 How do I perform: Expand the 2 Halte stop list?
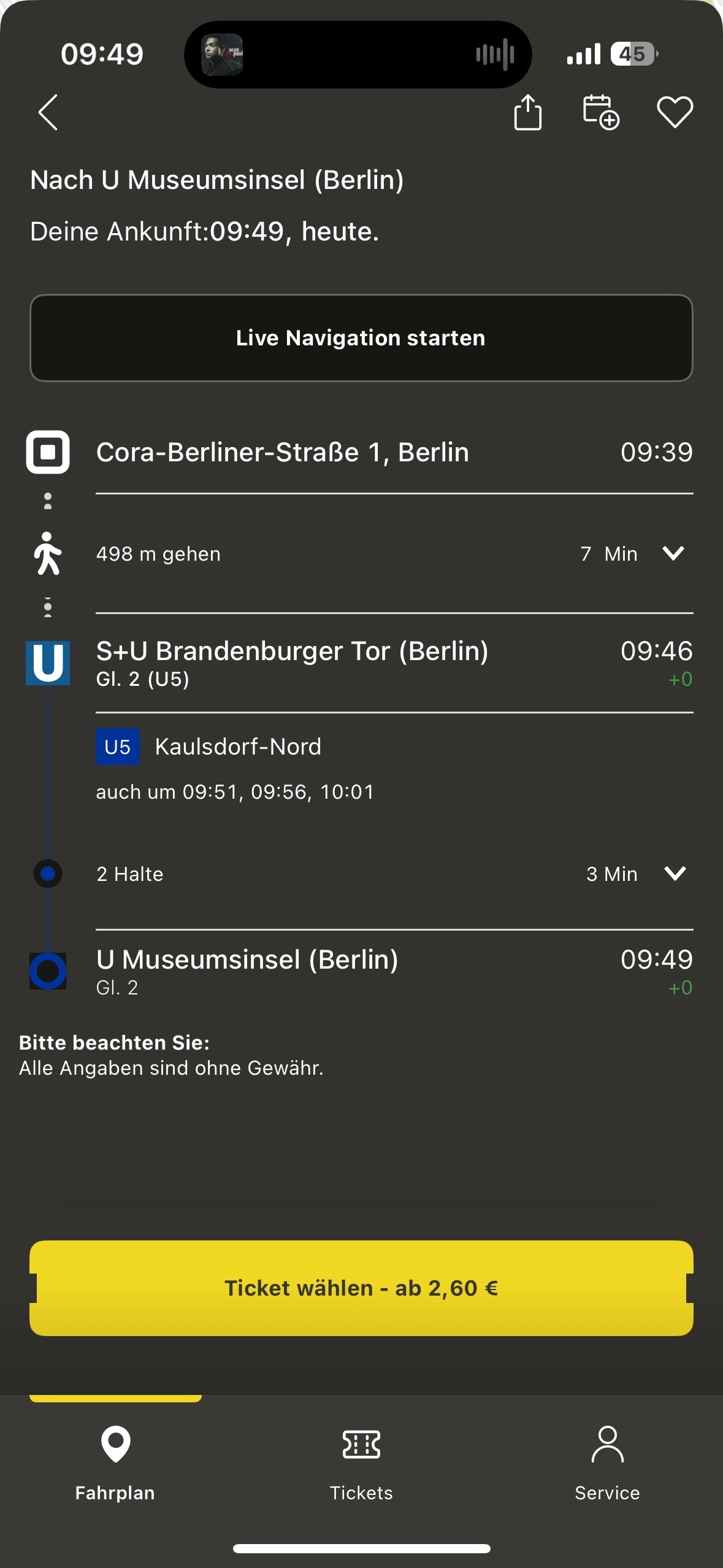coord(394,874)
